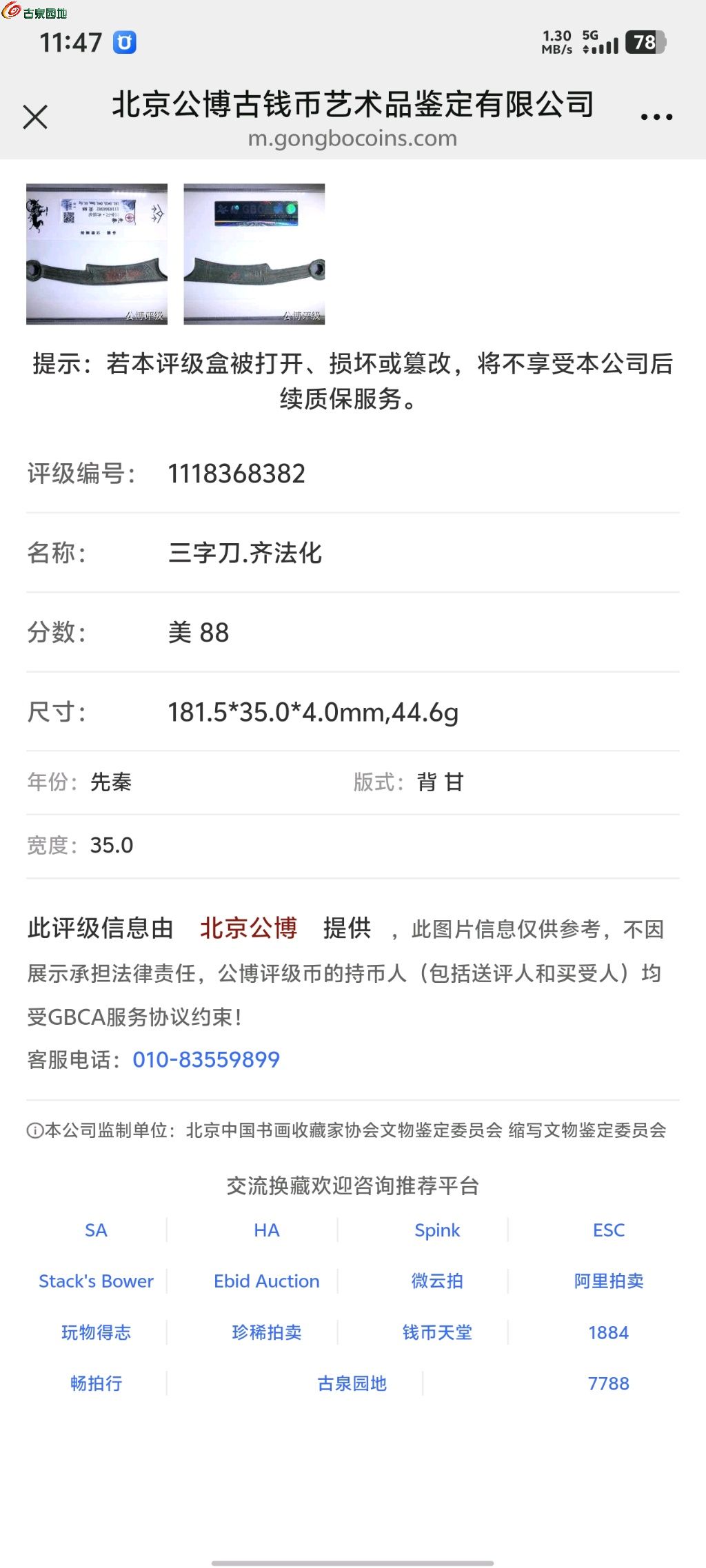706x1568 pixels.
Task: Open the second coin photo with the hologram
Action: click(x=254, y=254)
